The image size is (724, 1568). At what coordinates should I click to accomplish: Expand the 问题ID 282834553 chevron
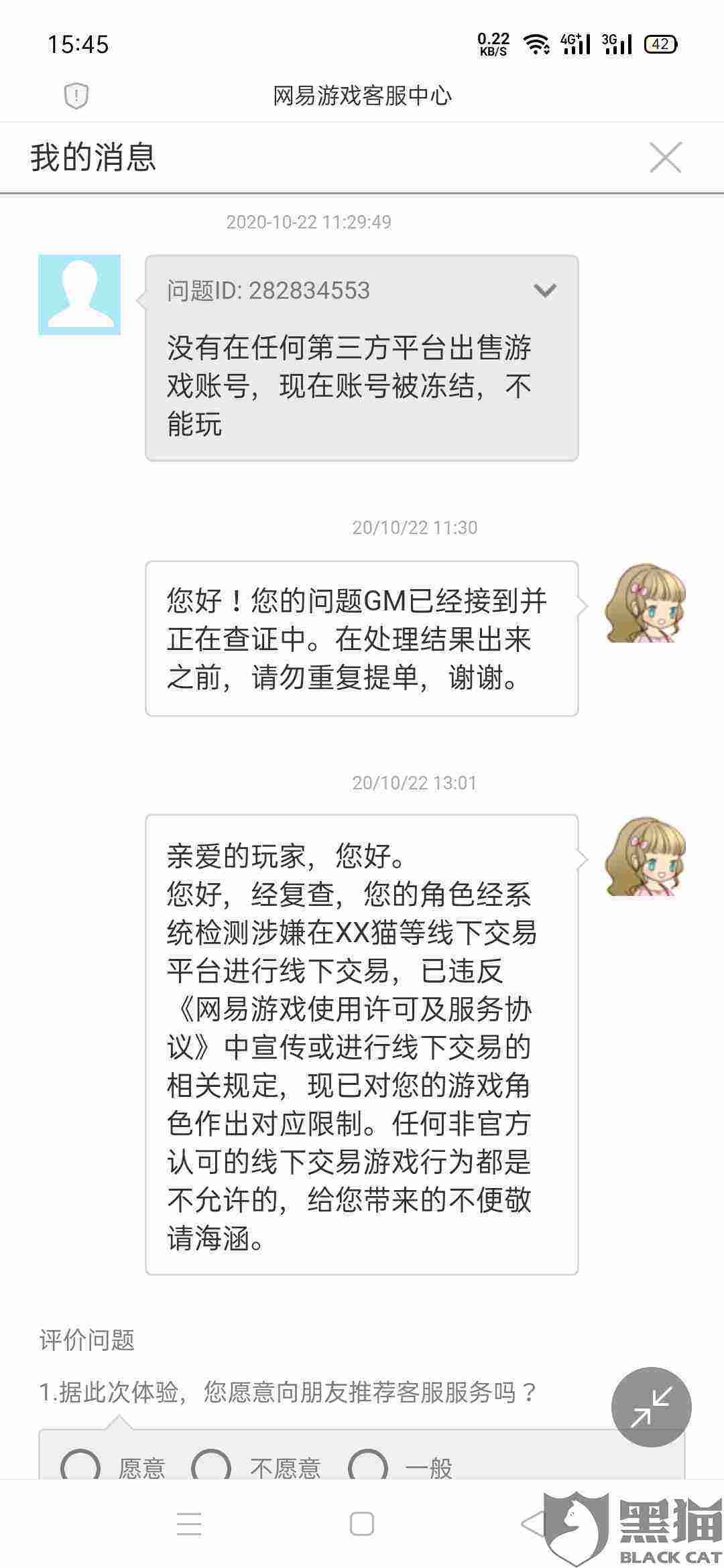[x=544, y=290]
